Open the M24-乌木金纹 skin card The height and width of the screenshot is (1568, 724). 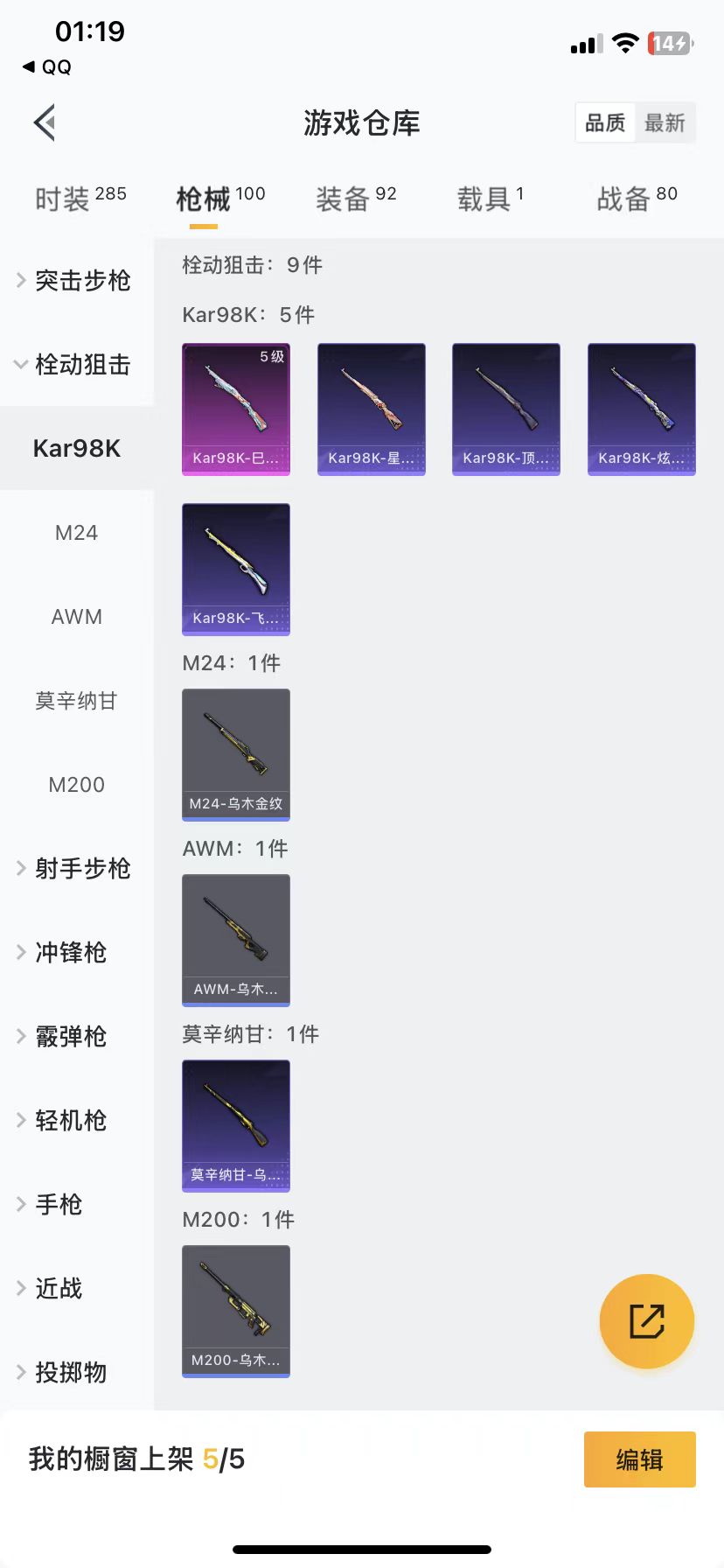[236, 754]
